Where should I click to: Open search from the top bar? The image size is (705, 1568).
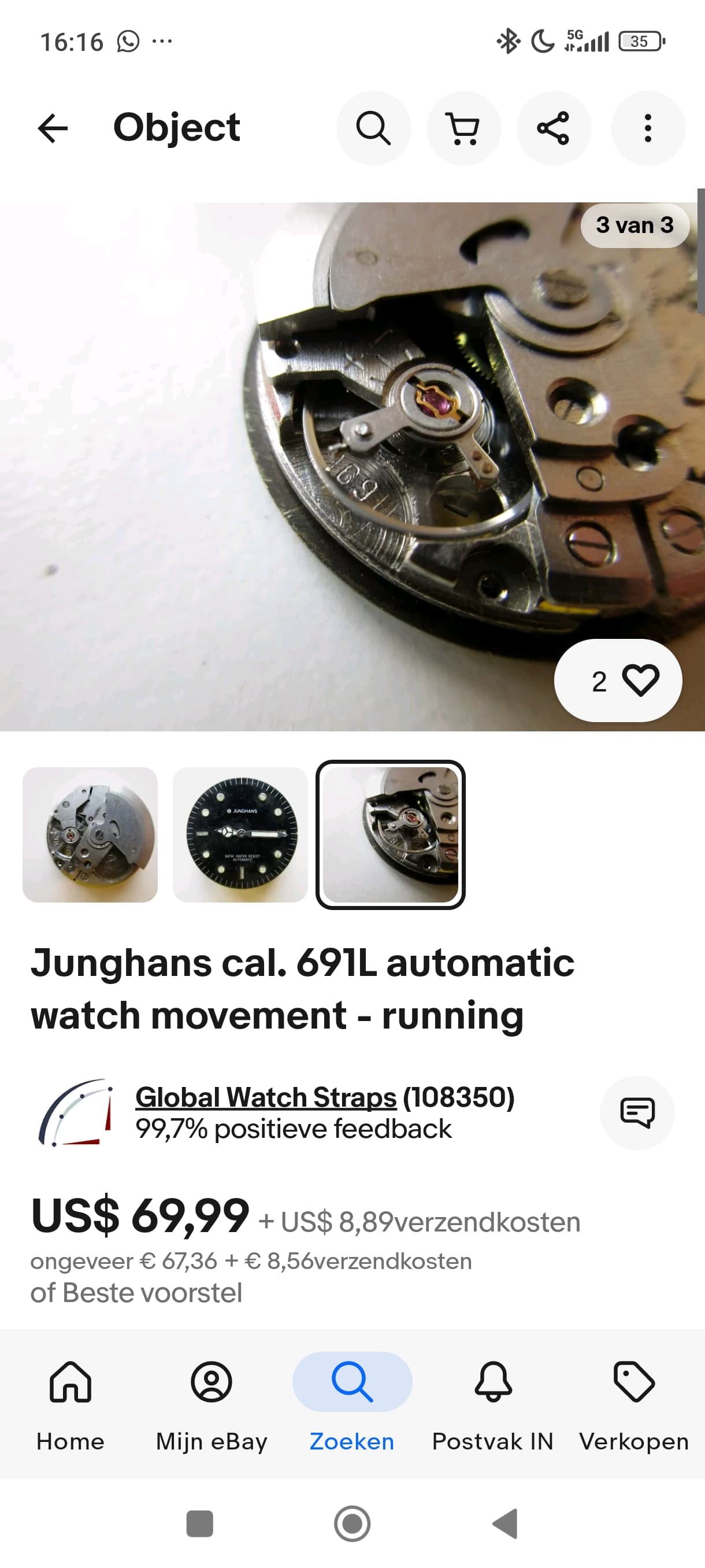(x=373, y=128)
